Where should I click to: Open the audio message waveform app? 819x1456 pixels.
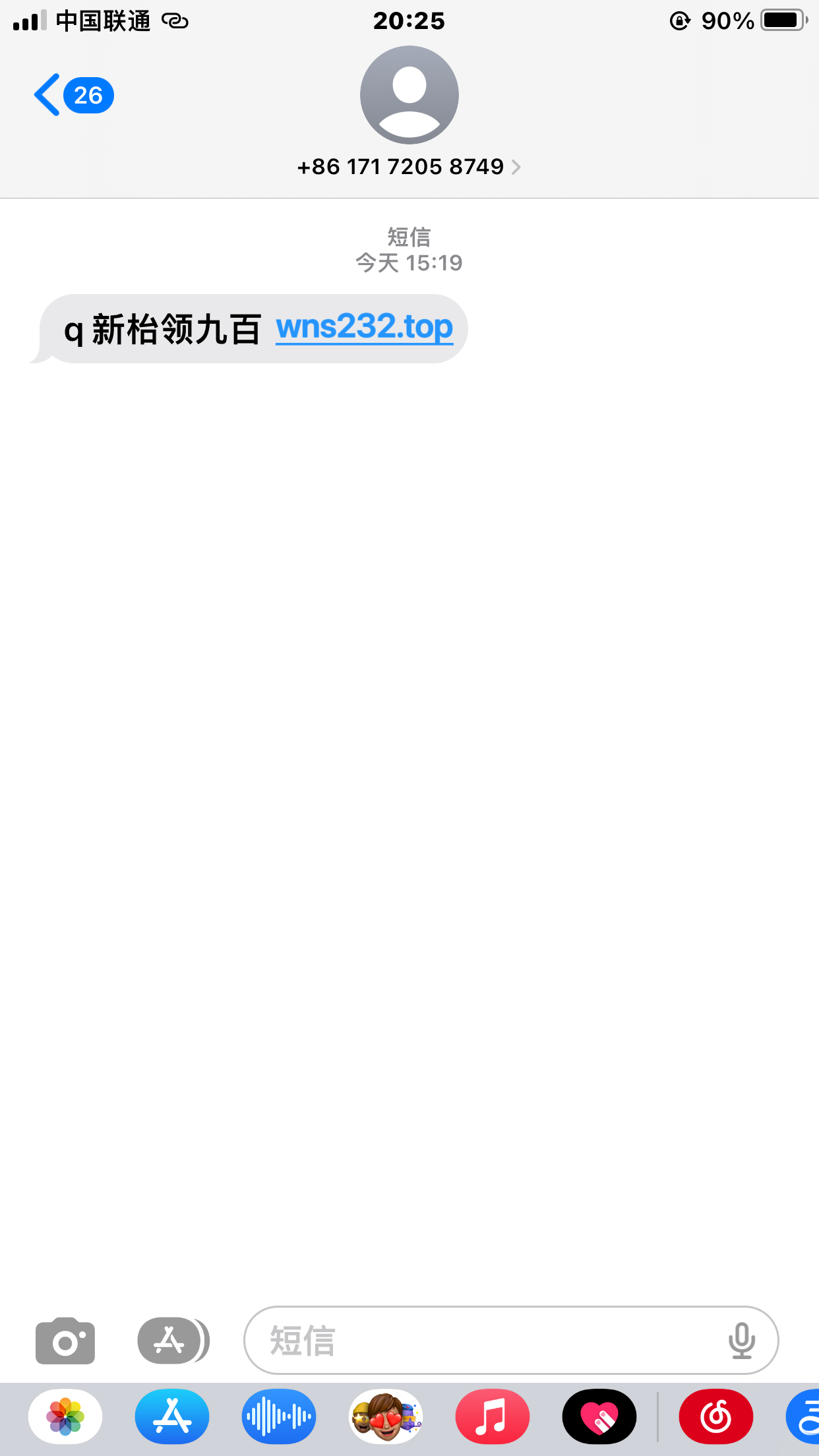coord(279,1416)
